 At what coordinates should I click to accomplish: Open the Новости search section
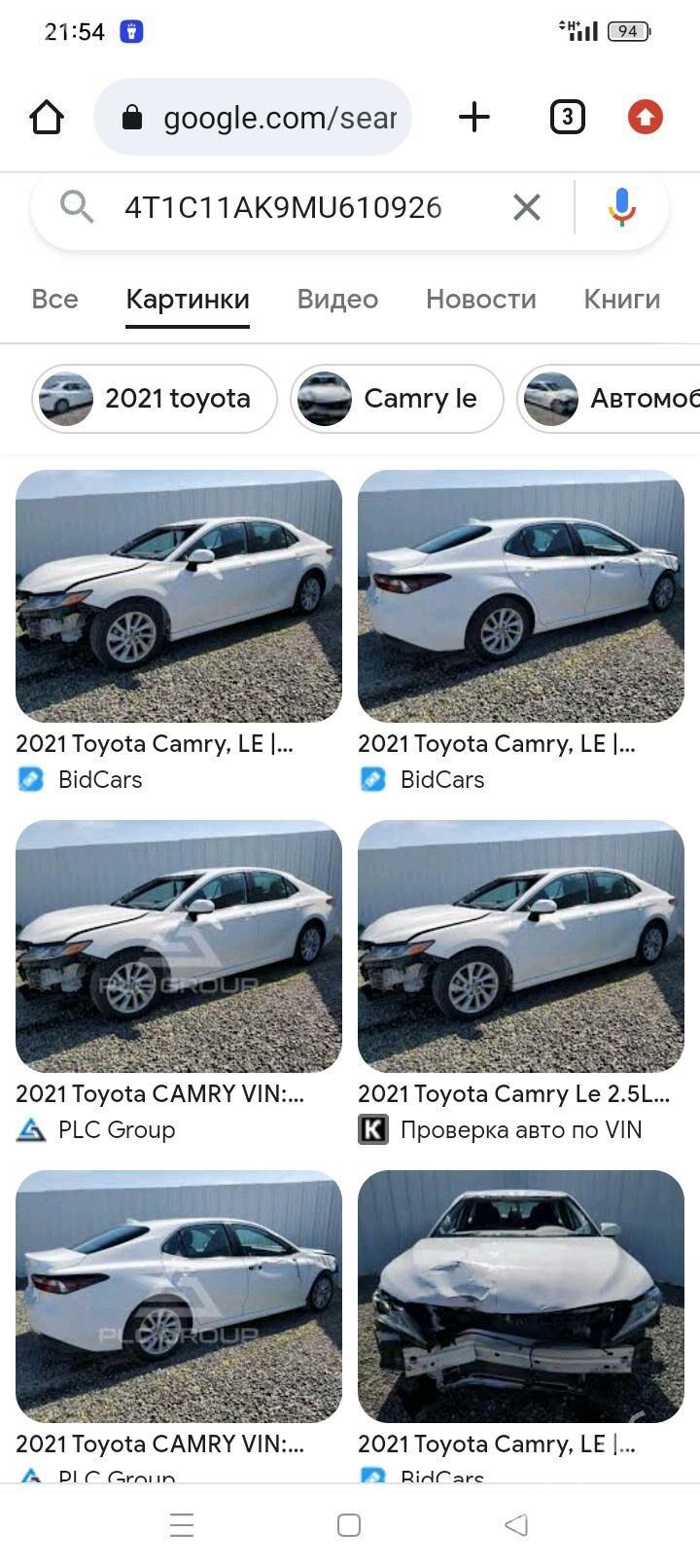[480, 300]
